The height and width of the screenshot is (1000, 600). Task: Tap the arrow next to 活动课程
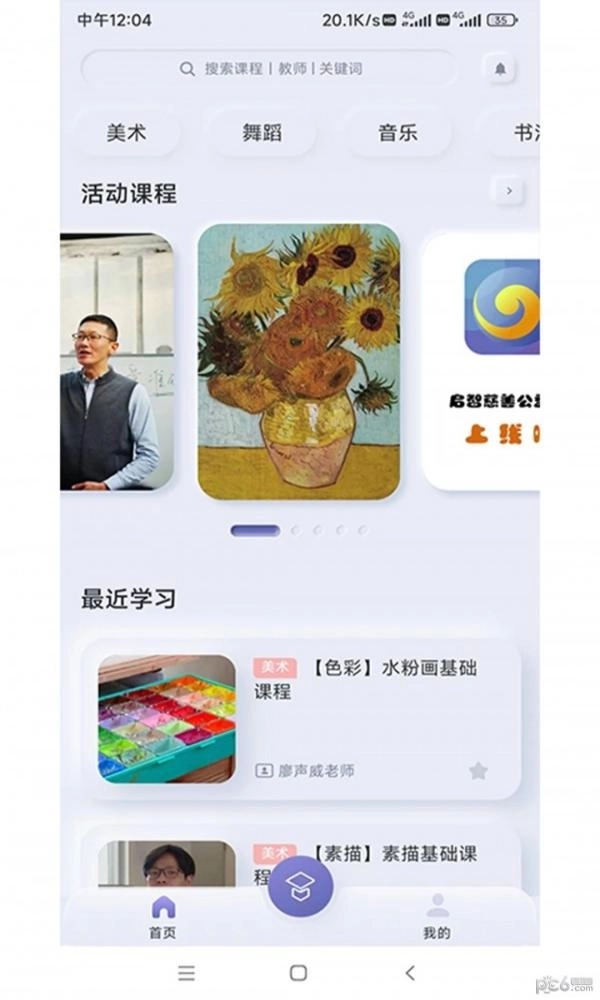(x=509, y=191)
